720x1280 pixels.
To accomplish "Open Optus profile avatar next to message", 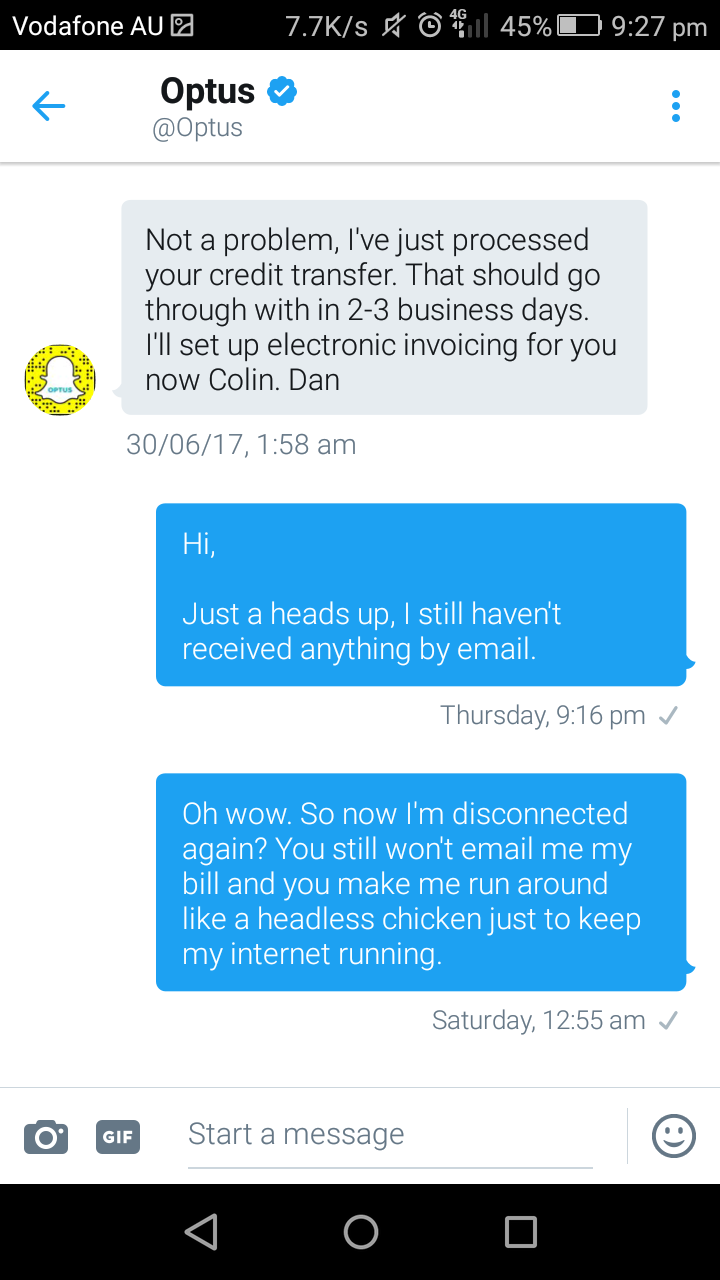I will 60,380.
